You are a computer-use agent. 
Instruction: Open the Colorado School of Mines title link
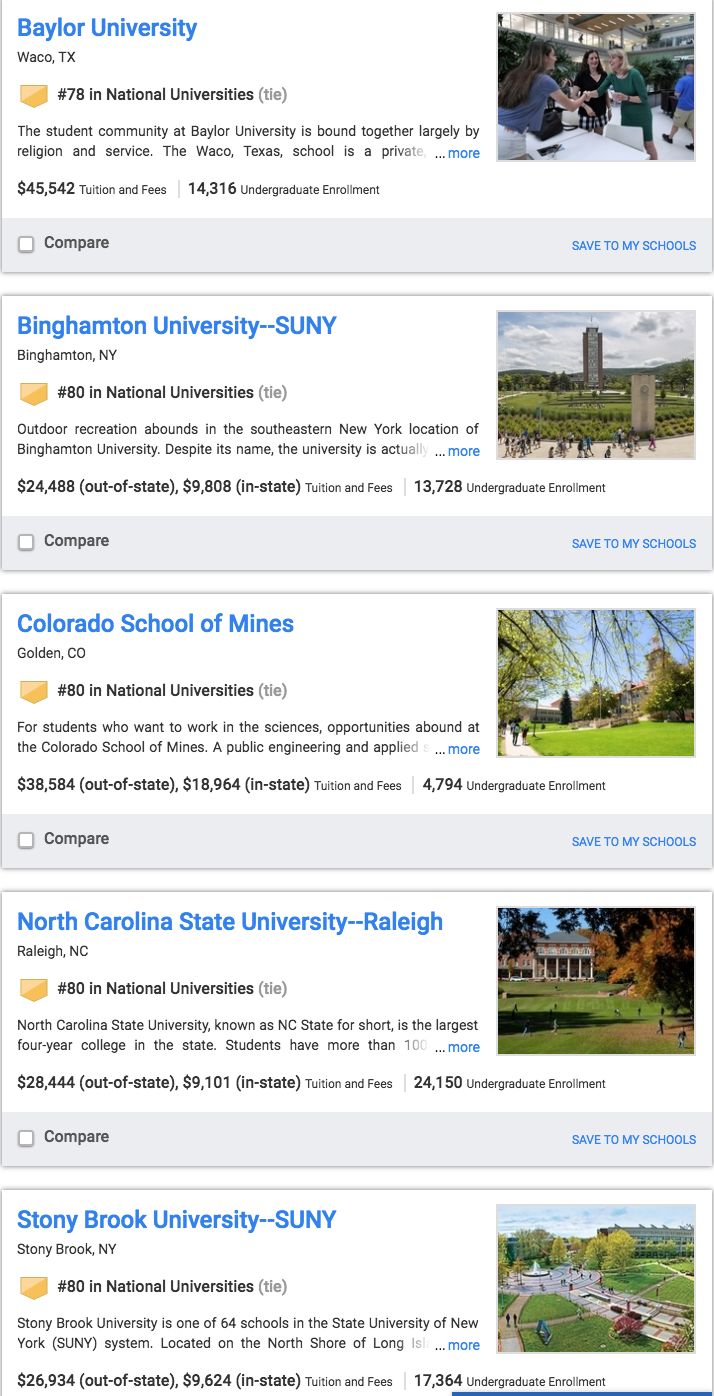(x=155, y=624)
